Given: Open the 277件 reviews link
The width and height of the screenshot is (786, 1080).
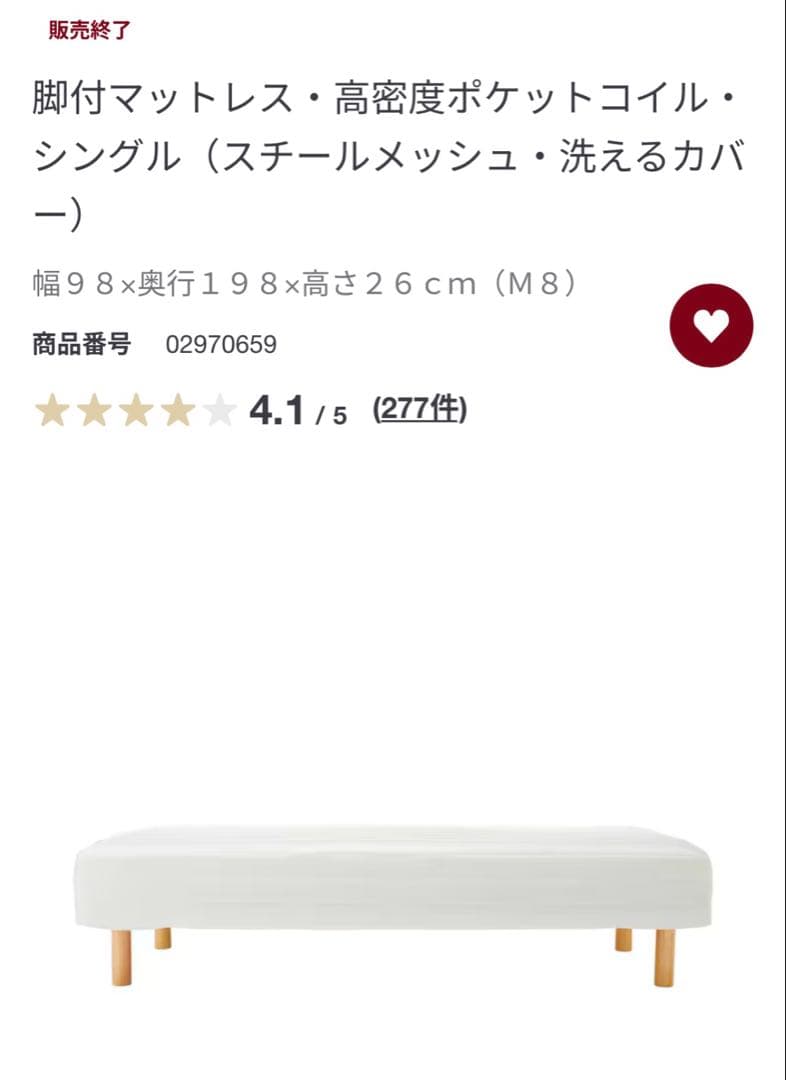Looking at the screenshot, I should [420, 407].
